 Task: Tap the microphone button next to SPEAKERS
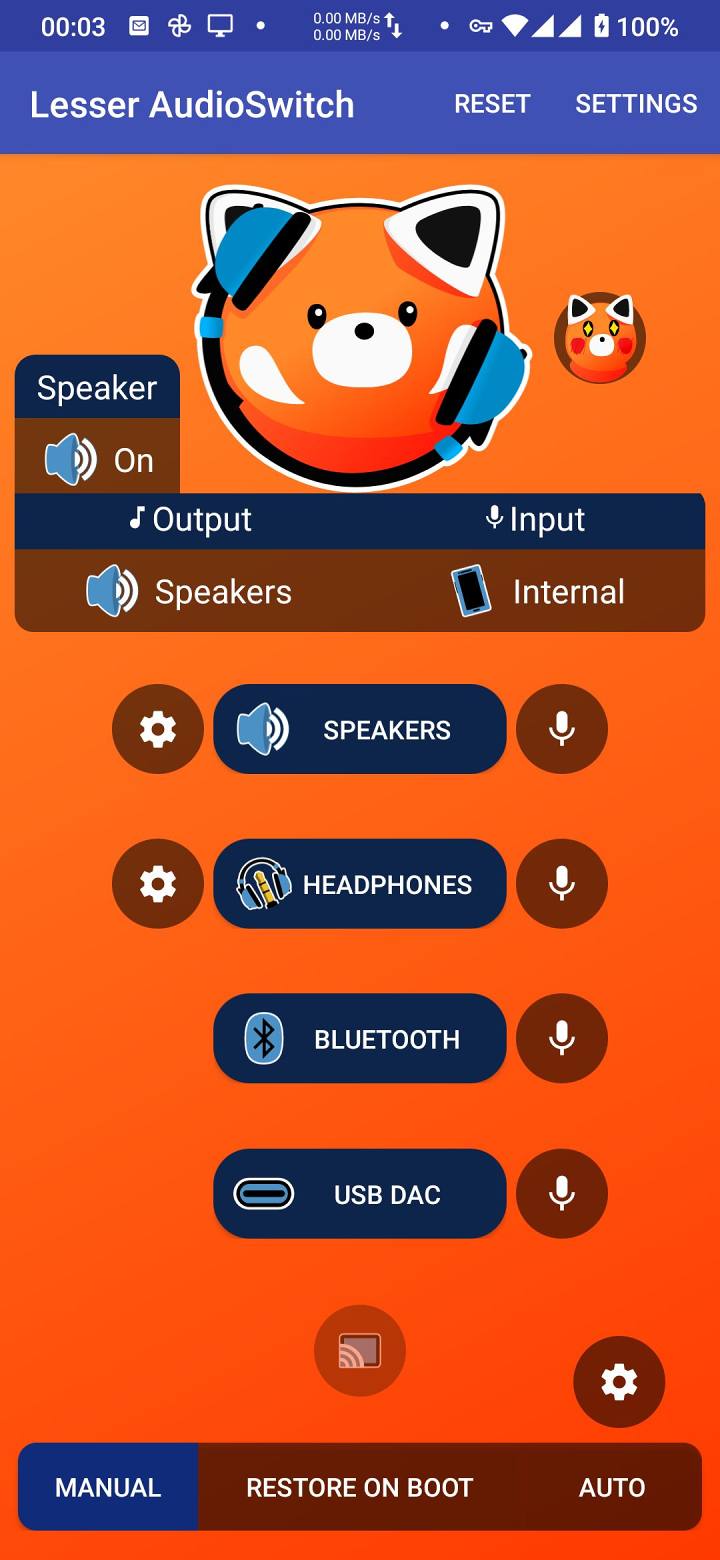click(x=562, y=729)
